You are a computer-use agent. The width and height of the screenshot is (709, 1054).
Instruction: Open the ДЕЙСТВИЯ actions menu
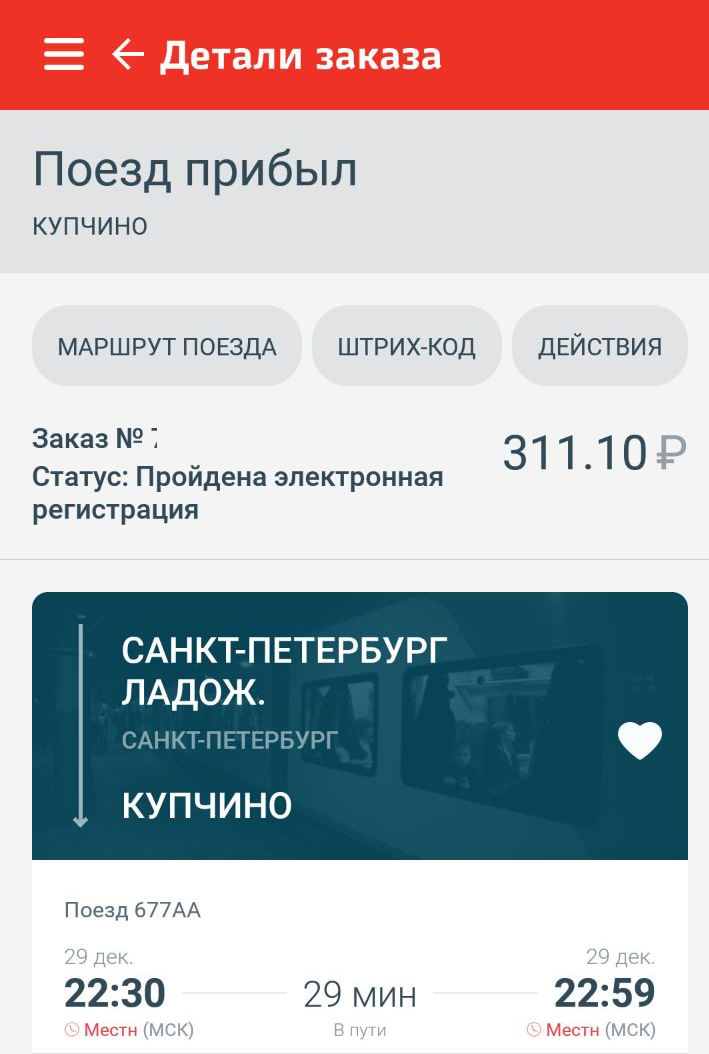coord(600,346)
